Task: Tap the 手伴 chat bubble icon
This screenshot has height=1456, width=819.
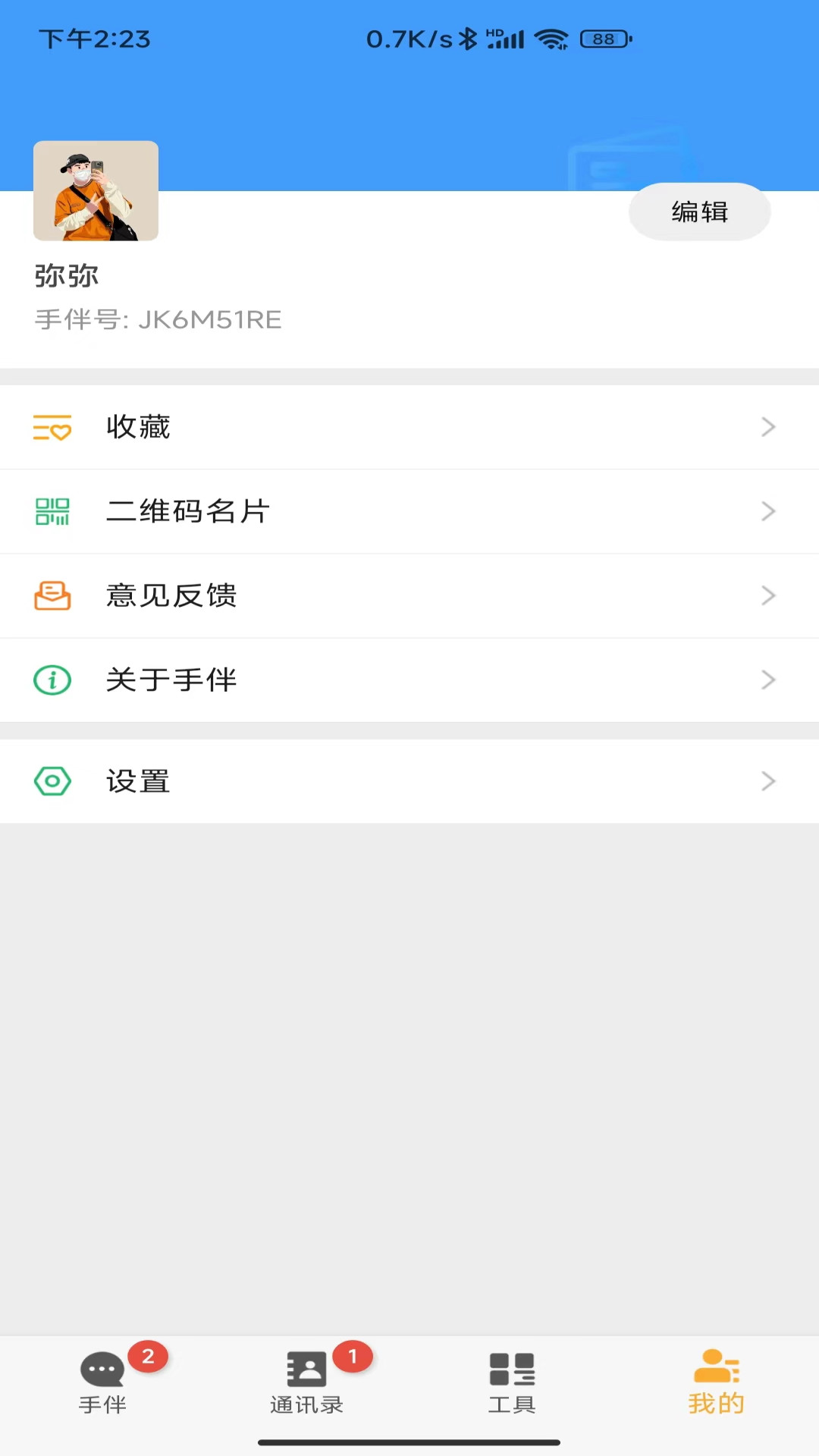Action: (x=102, y=1369)
